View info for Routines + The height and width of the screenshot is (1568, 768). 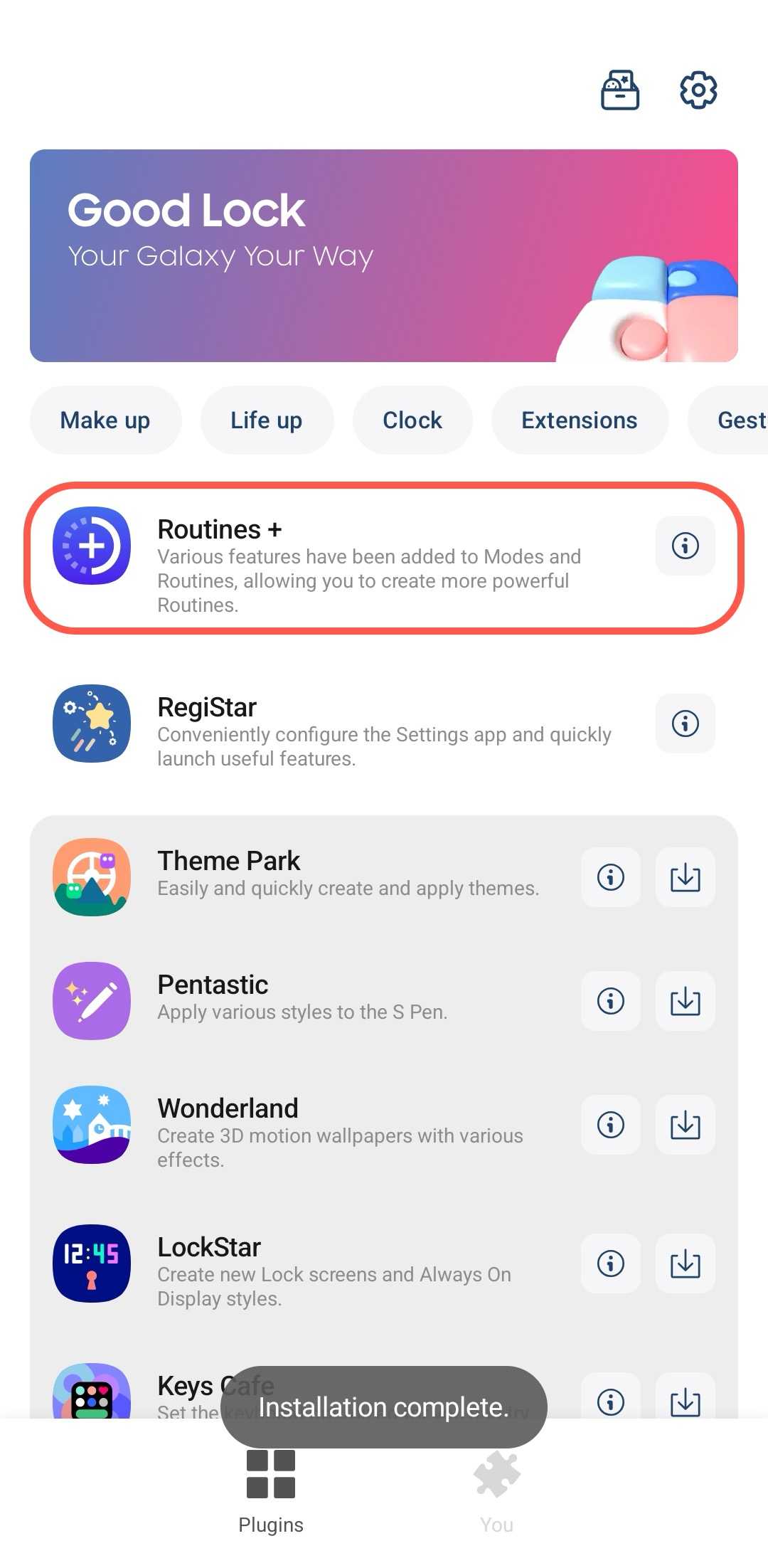686,546
